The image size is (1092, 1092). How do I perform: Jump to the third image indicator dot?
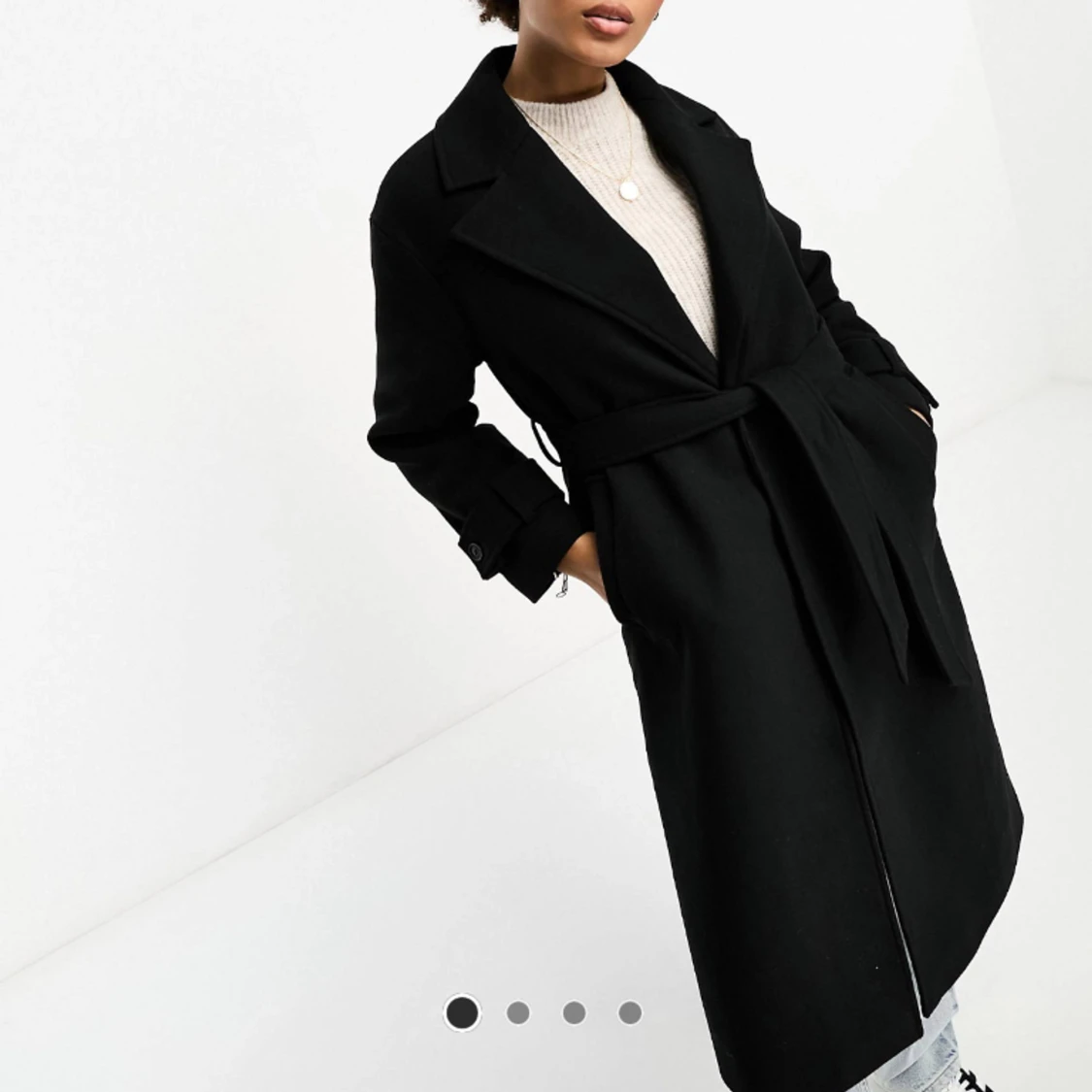574,1013
